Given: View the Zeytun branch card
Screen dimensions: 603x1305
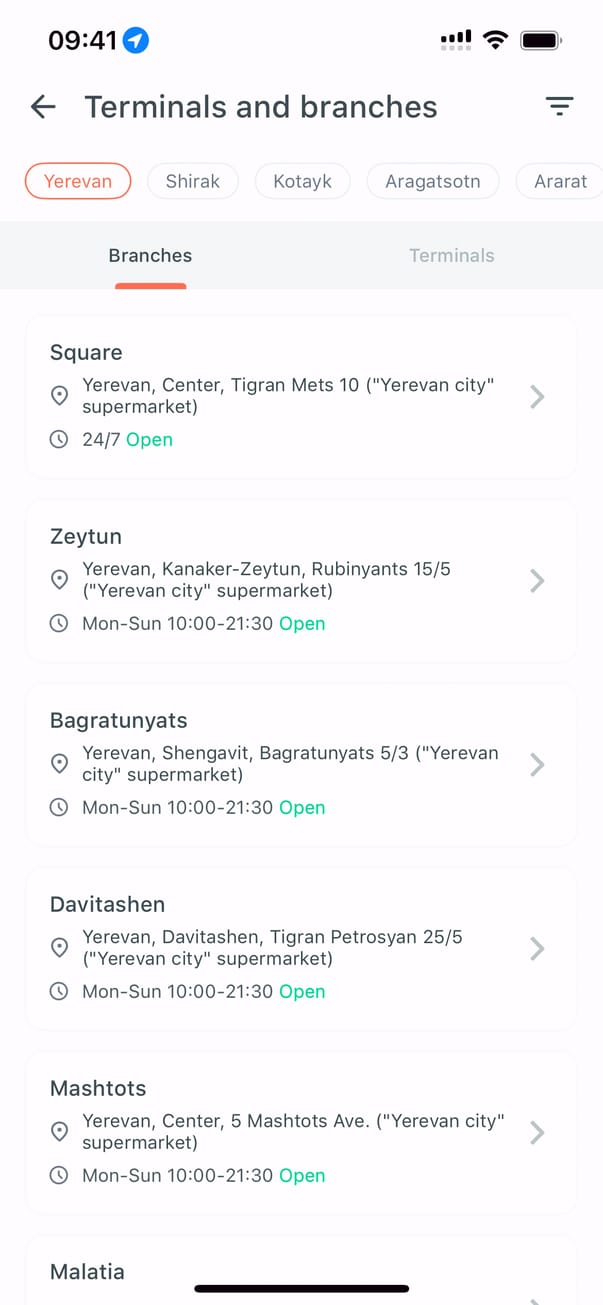Looking at the screenshot, I should 300,580.
